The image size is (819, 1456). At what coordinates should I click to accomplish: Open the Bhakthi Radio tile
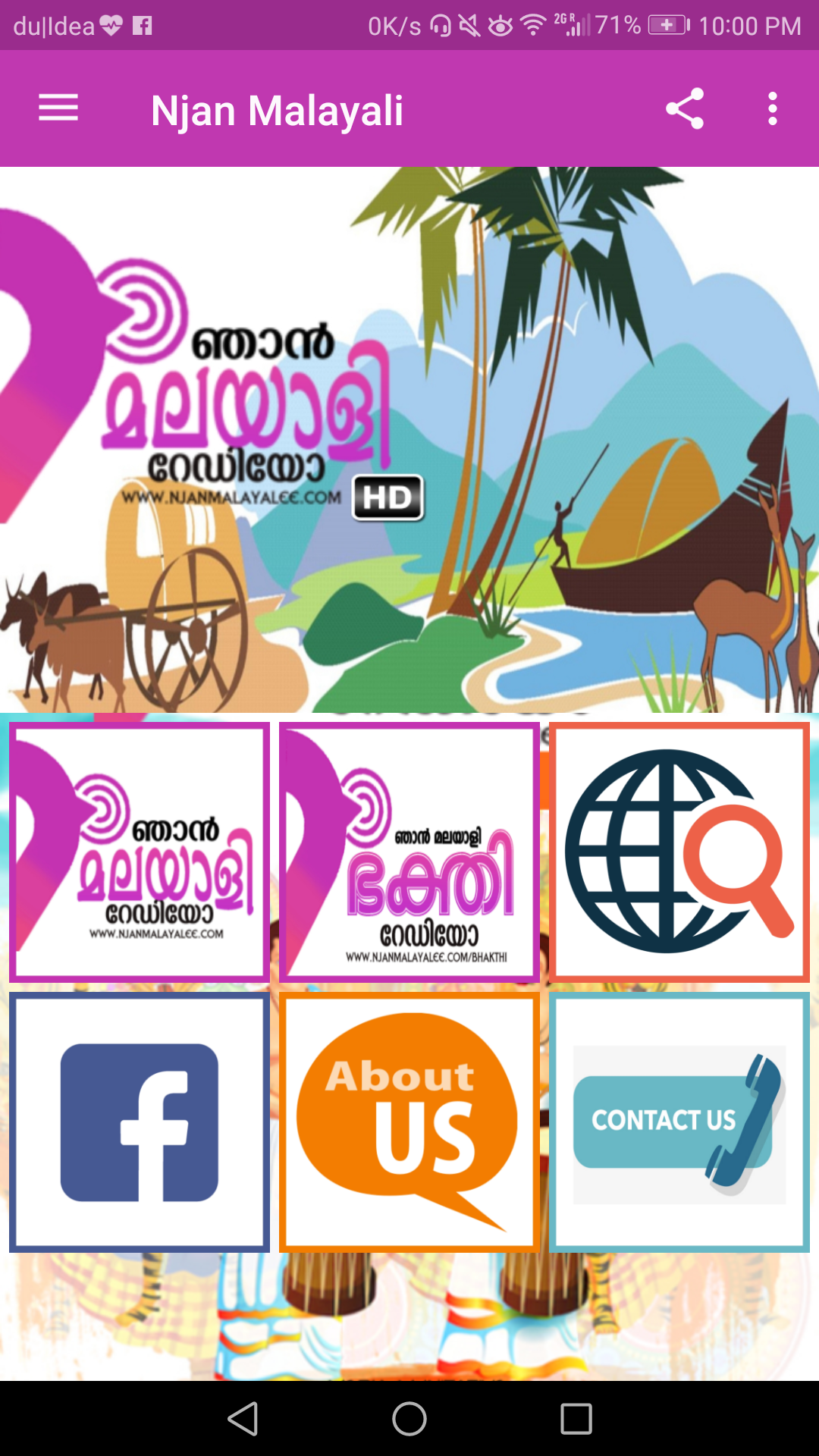tap(409, 852)
